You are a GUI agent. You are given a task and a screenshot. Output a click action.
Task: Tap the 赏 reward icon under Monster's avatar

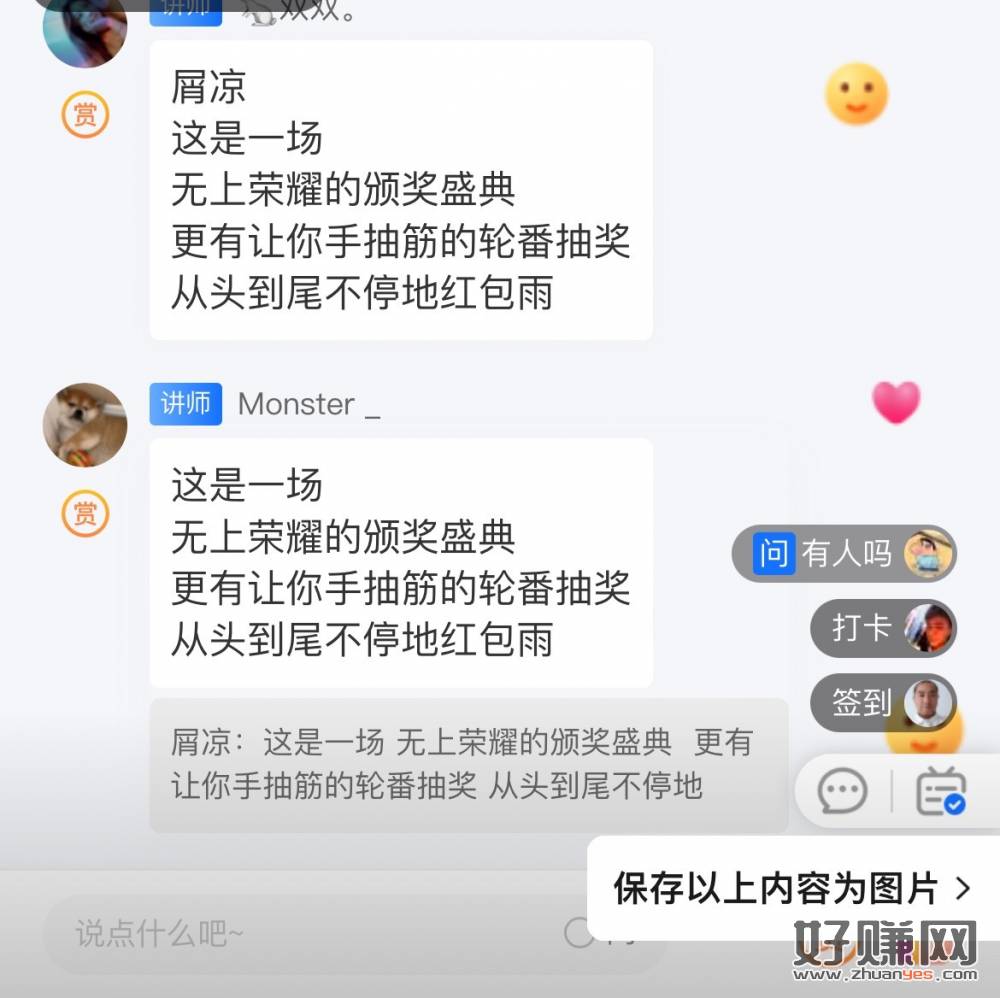pyautogui.click(x=85, y=515)
